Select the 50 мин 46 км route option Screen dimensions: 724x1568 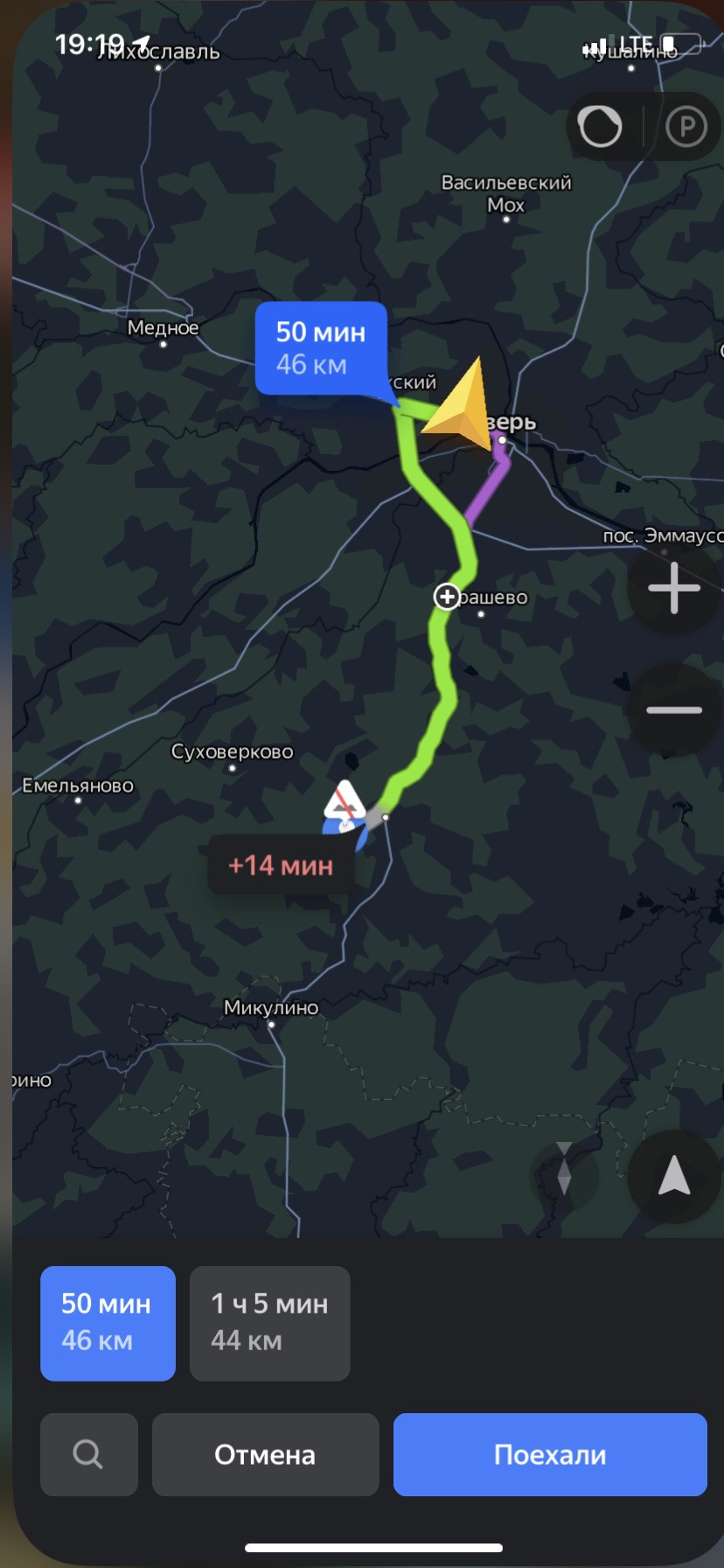click(x=108, y=1323)
